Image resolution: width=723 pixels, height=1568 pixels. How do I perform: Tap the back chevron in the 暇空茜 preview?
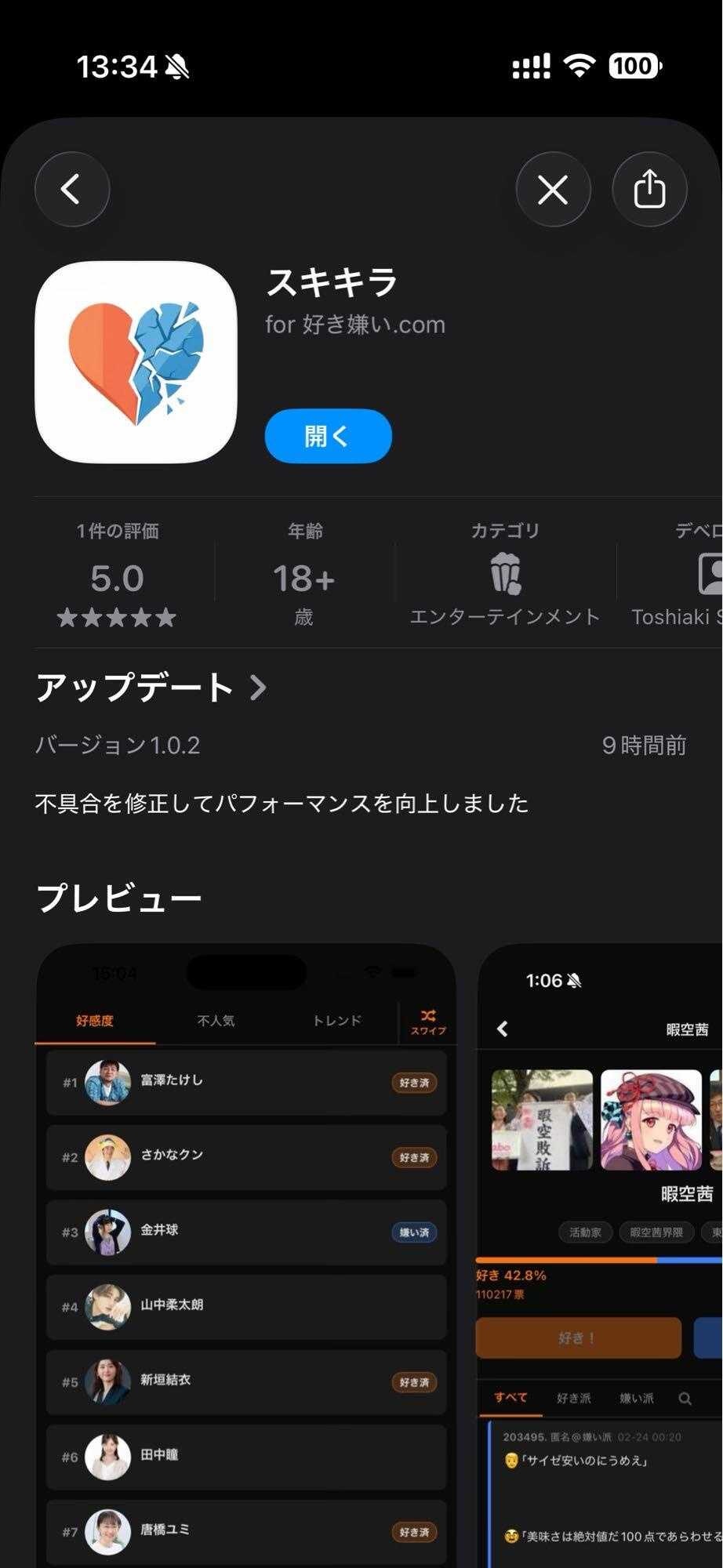click(503, 1029)
